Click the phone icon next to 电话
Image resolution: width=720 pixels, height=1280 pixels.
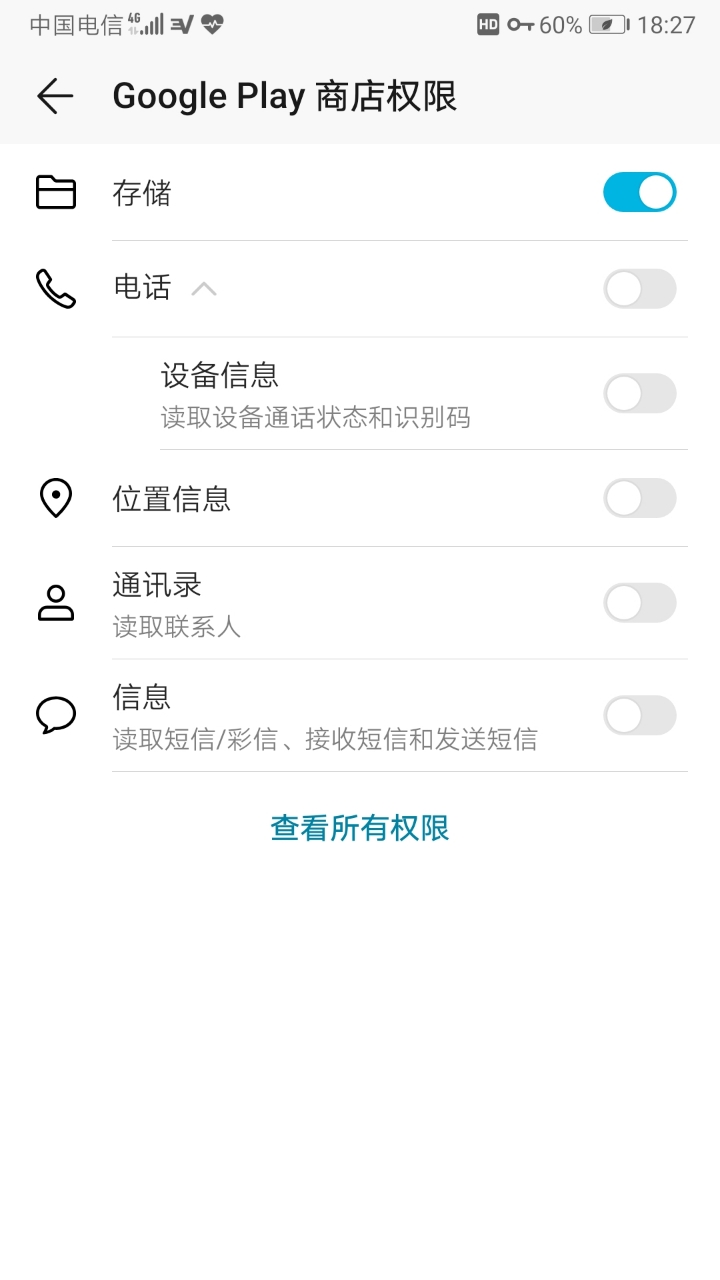pyautogui.click(x=55, y=289)
